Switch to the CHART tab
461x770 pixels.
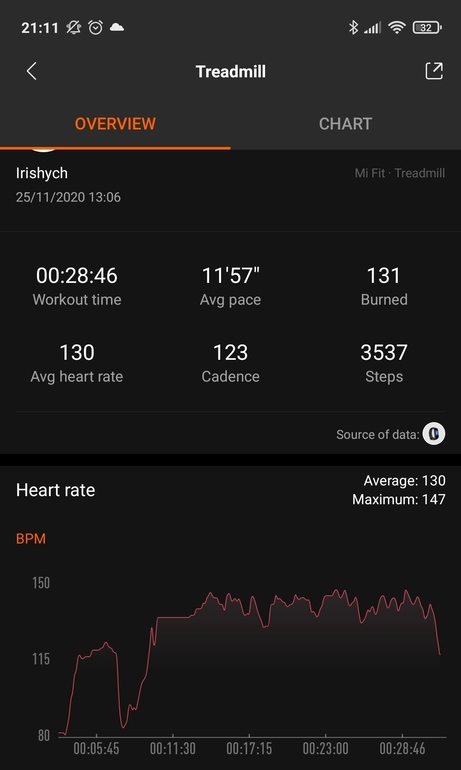pyautogui.click(x=346, y=124)
